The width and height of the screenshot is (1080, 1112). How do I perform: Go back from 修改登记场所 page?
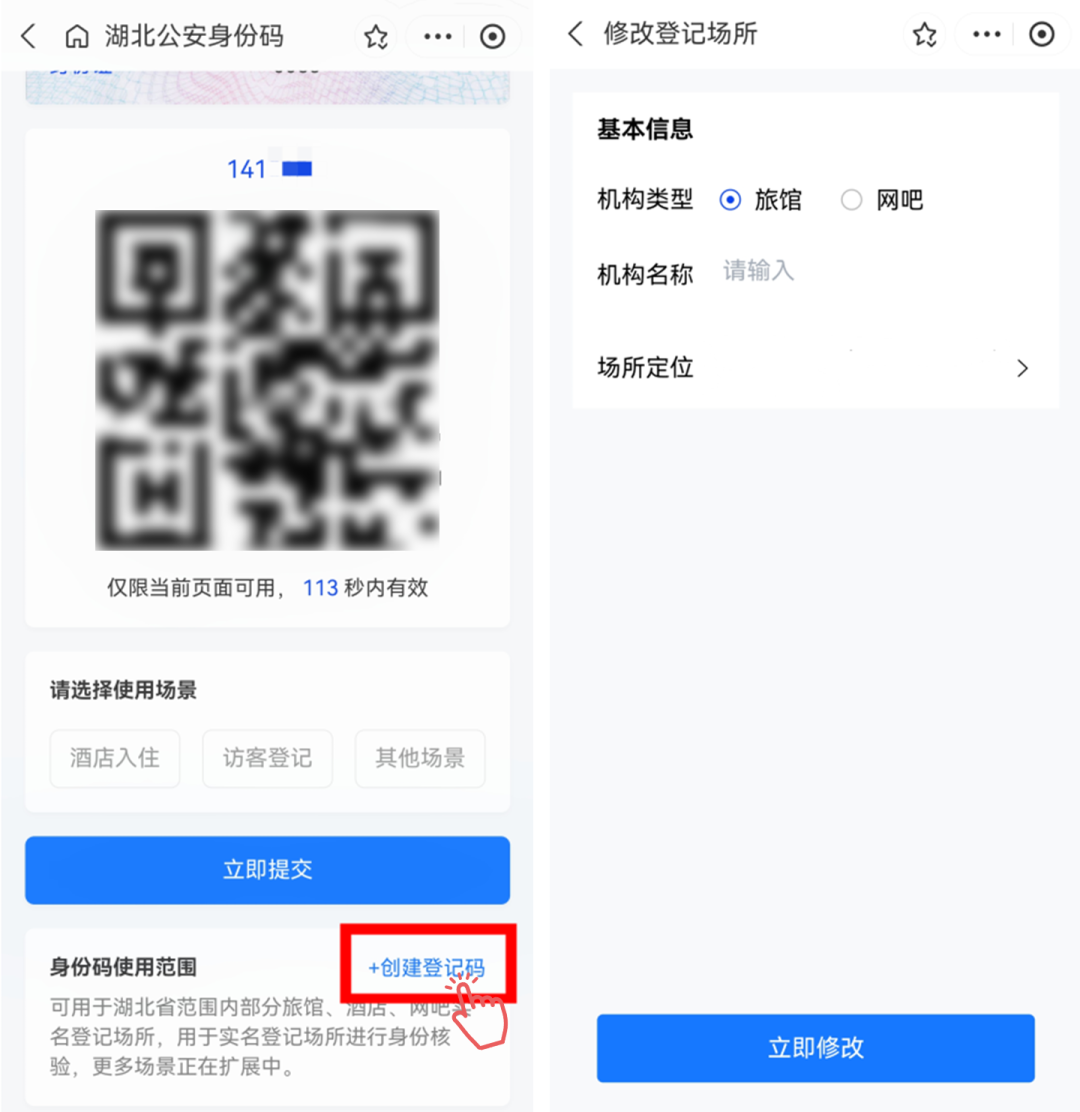pyautogui.click(x=575, y=35)
